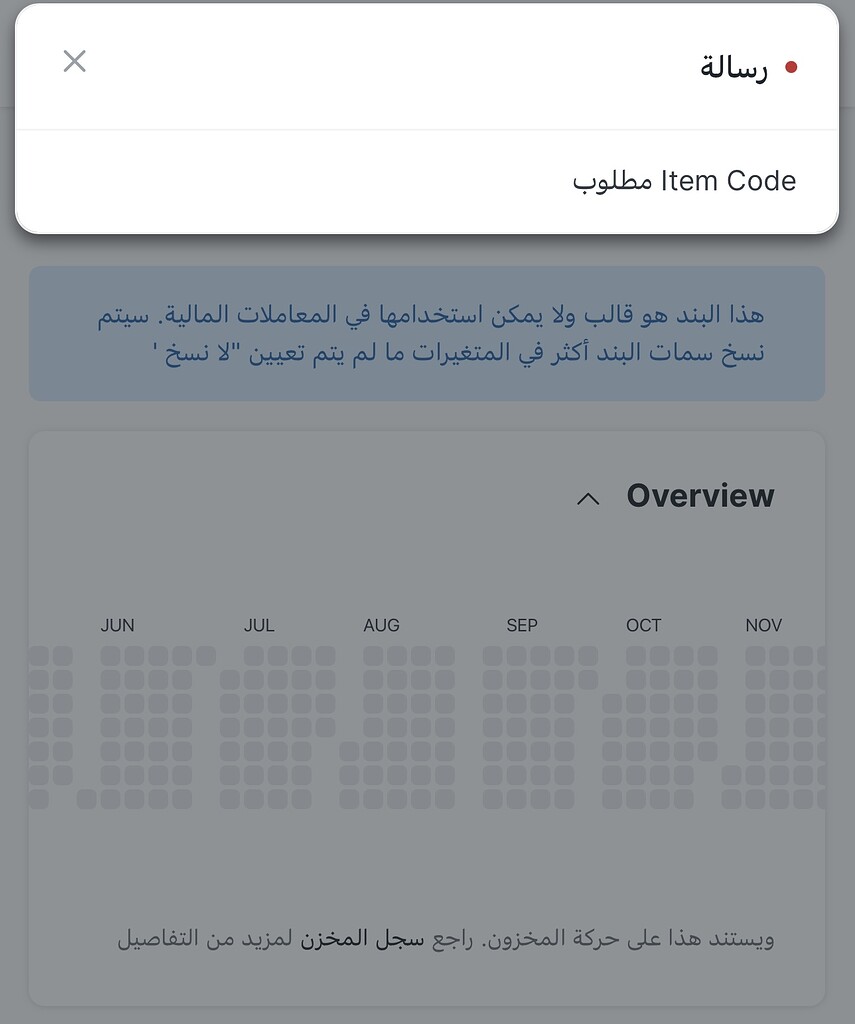Click the collapse chevron beside Overview
This screenshot has height=1024, width=855.
[x=588, y=499]
